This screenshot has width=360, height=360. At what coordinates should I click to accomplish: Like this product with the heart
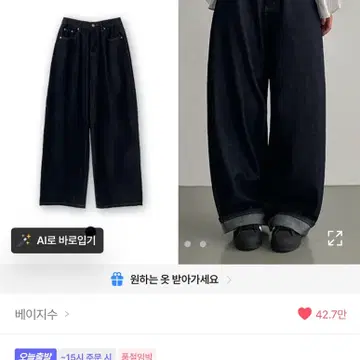(x=305, y=314)
